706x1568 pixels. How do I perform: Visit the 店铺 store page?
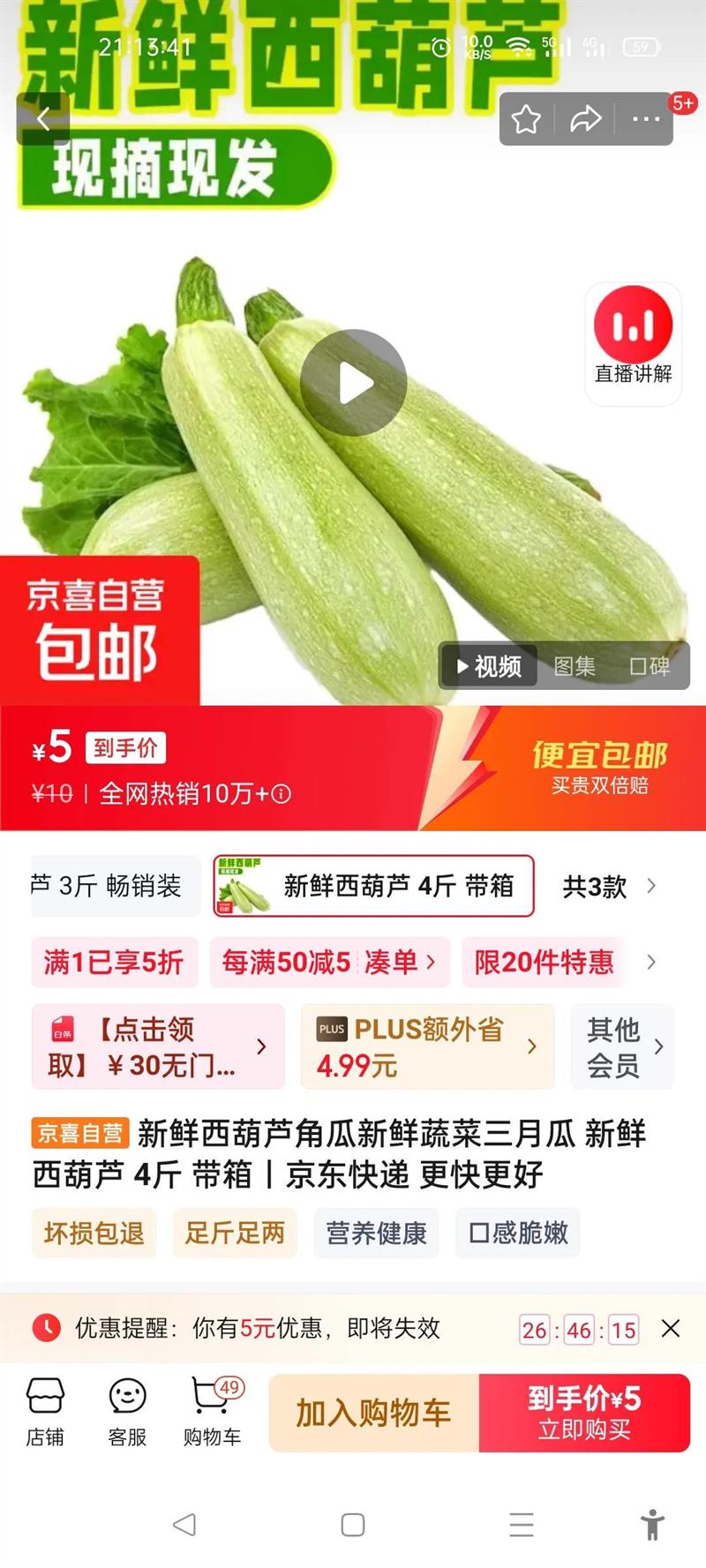click(45, 1413)
